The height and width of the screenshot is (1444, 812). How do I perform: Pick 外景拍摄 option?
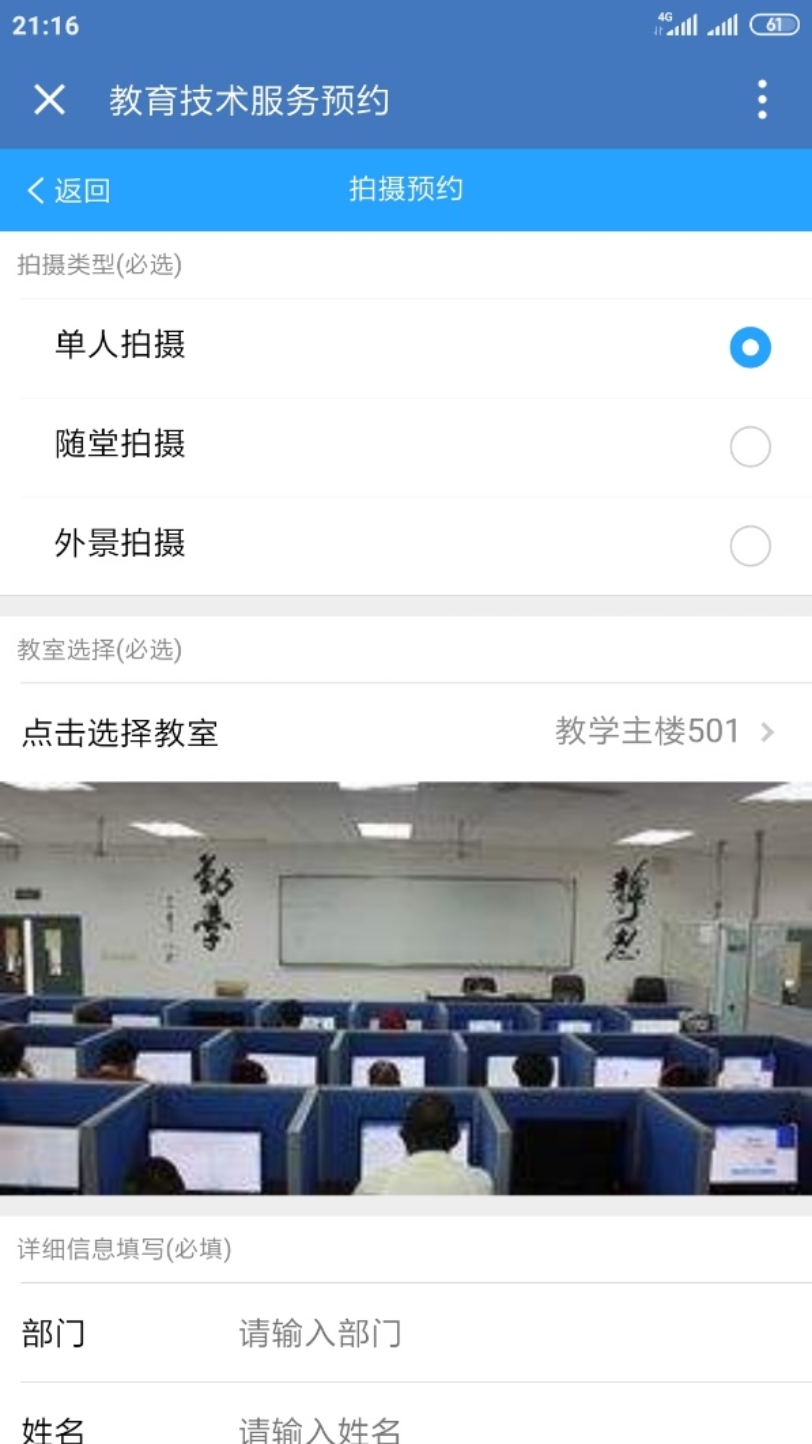click(x=750, y=546)
